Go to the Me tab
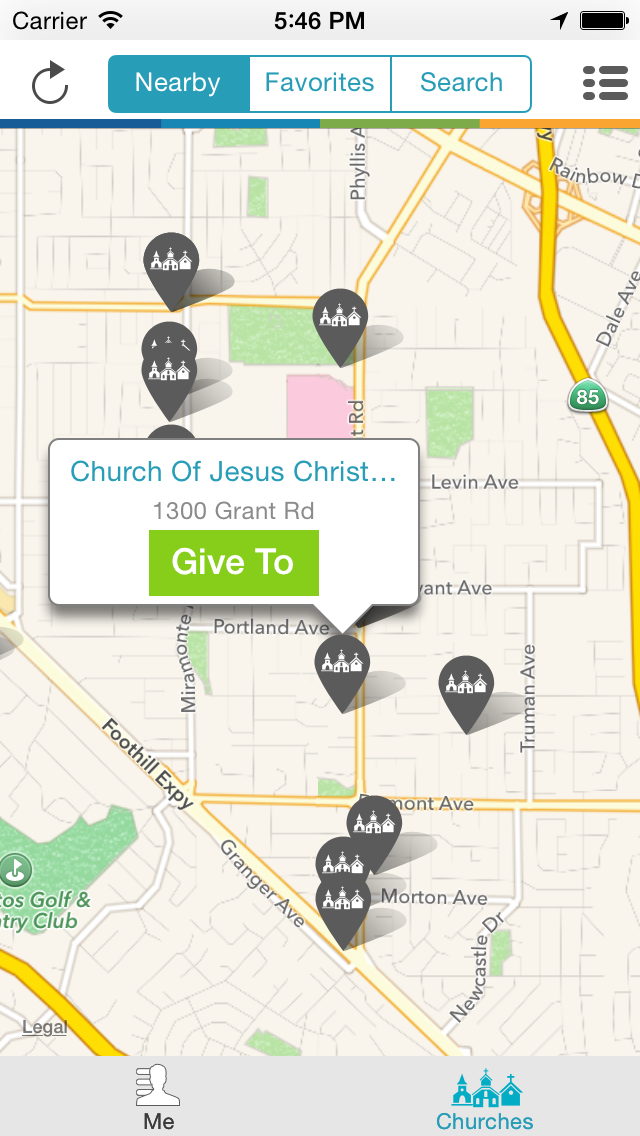The width and height of the screenshot is (640, 1136). (x=159, y=1096)
